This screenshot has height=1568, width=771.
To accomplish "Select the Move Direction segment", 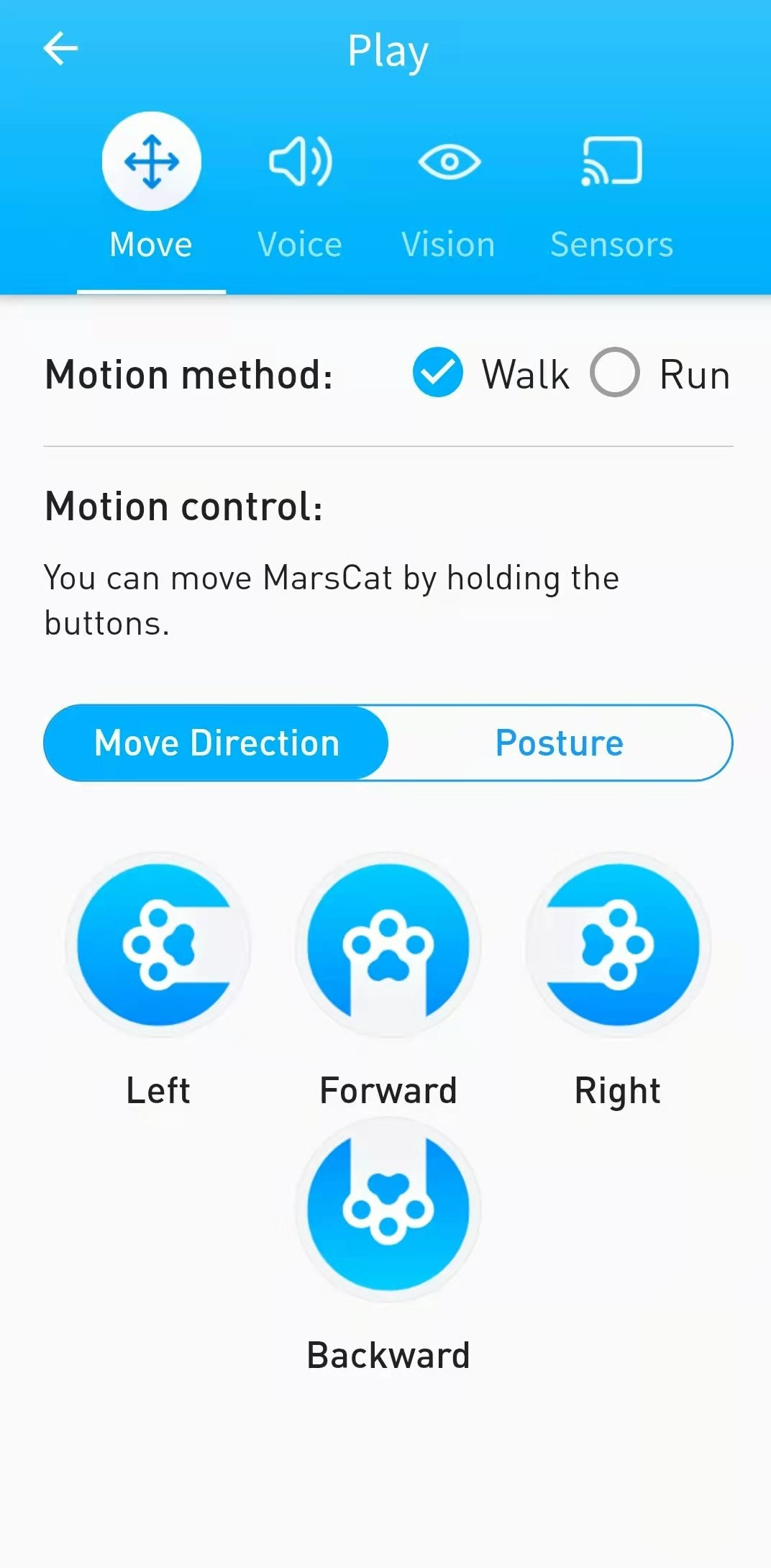I will point(216,743).
